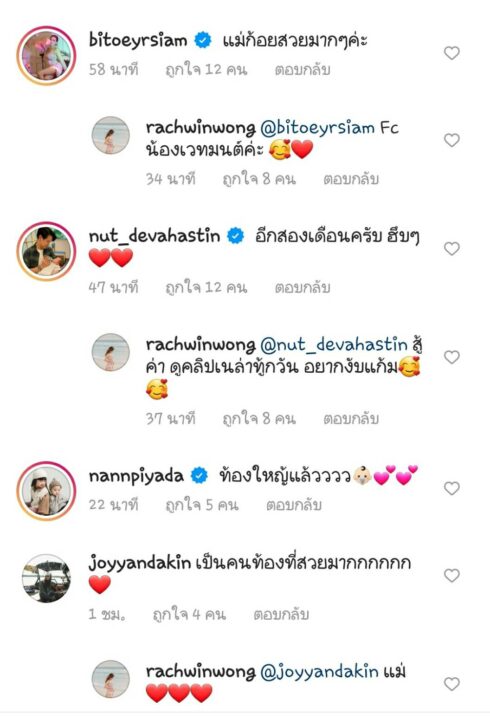This screenshot has height=720, width=490.
Task: Like rachwinwong's reply to @bitoeyrsiam
Action: click(452, 140)
